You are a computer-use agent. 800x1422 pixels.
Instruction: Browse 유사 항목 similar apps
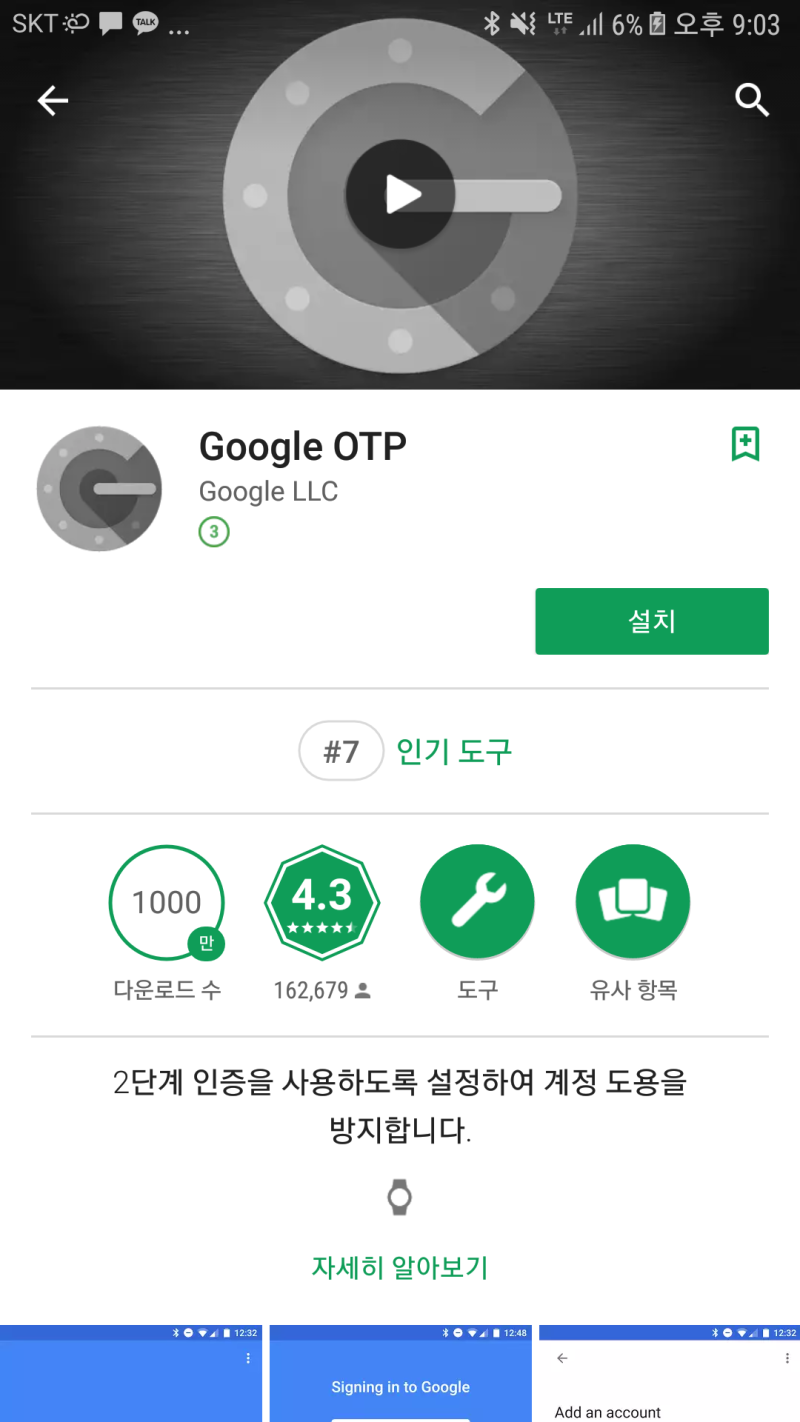click(632, 901)
